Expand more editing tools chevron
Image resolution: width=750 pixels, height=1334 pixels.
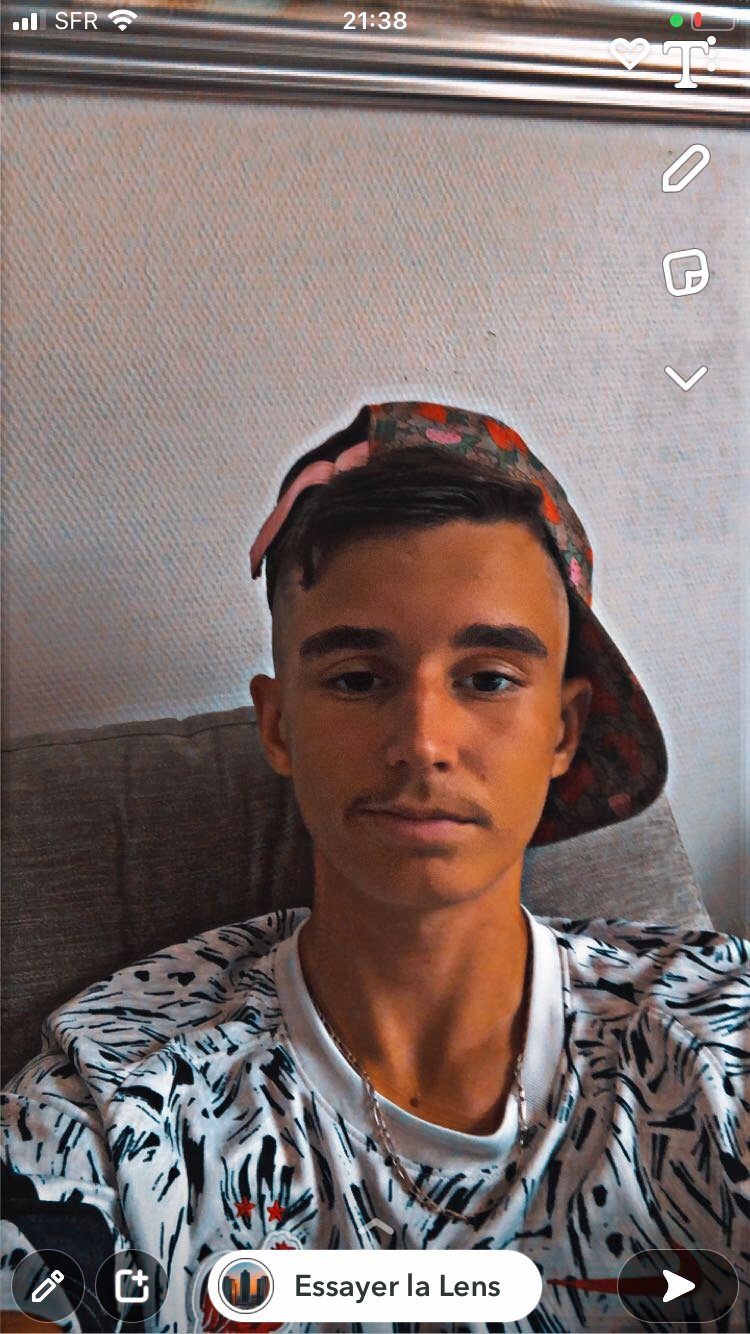[686, 378]
